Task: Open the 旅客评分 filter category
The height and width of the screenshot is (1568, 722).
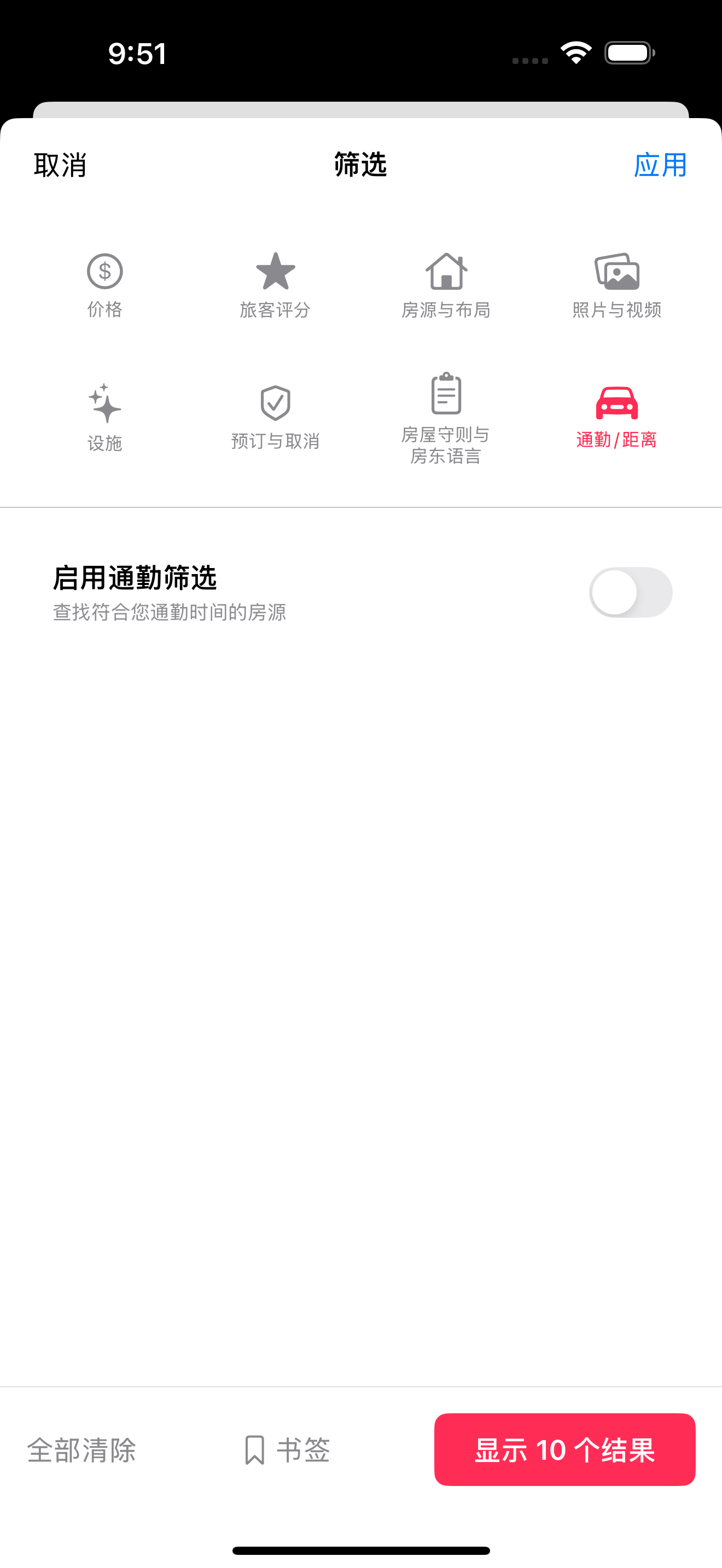Action: coord(275,285)
